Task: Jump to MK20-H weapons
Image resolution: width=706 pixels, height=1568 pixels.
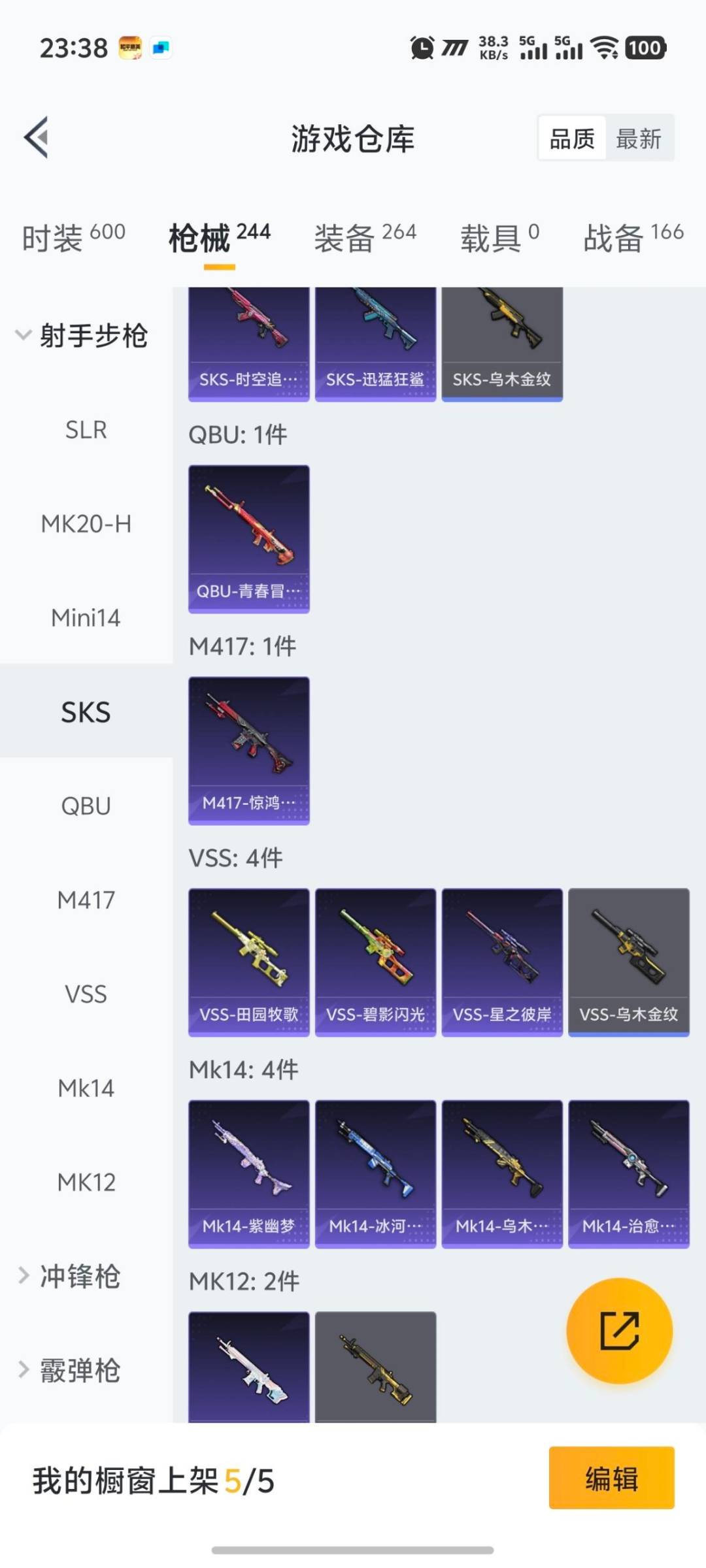Action: [86, 524]
